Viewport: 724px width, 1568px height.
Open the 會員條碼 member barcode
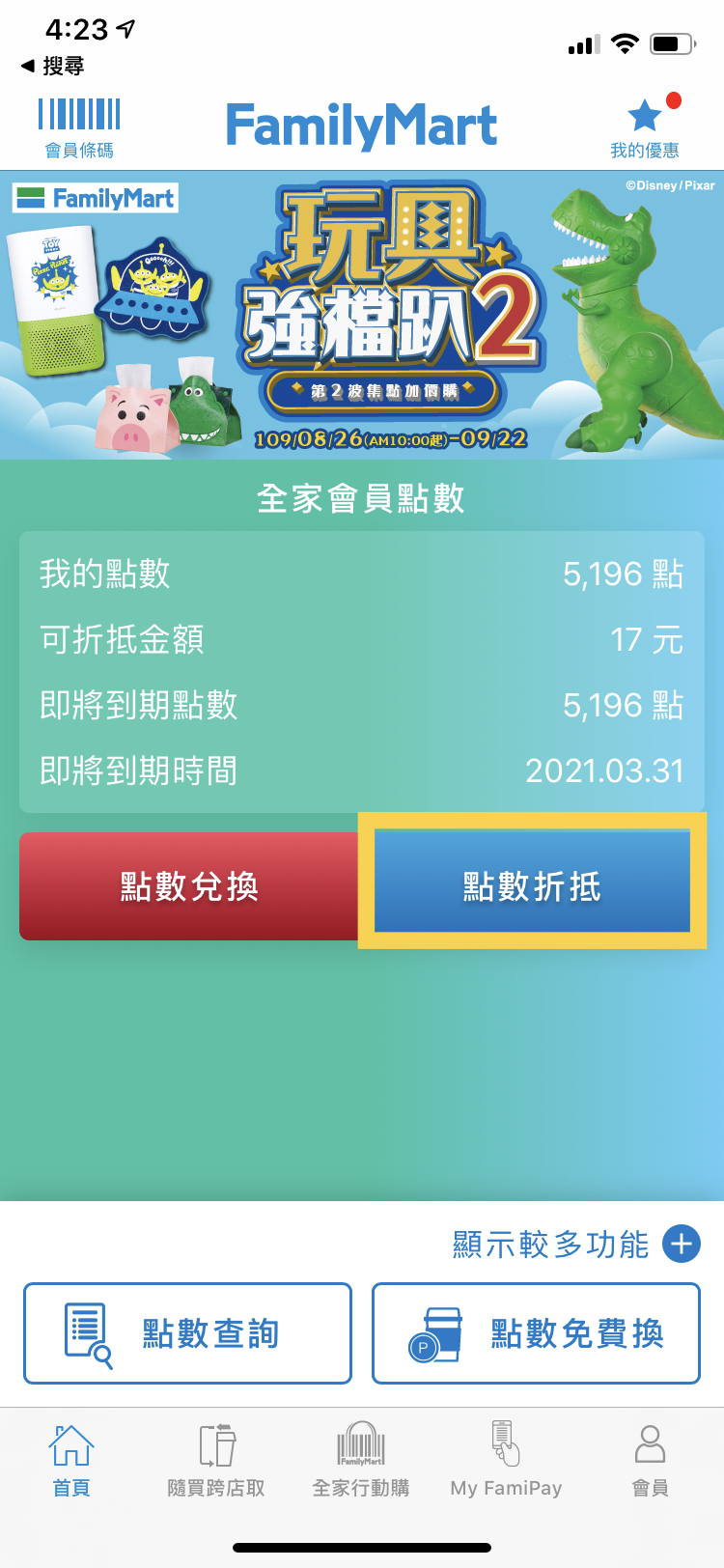79,127
